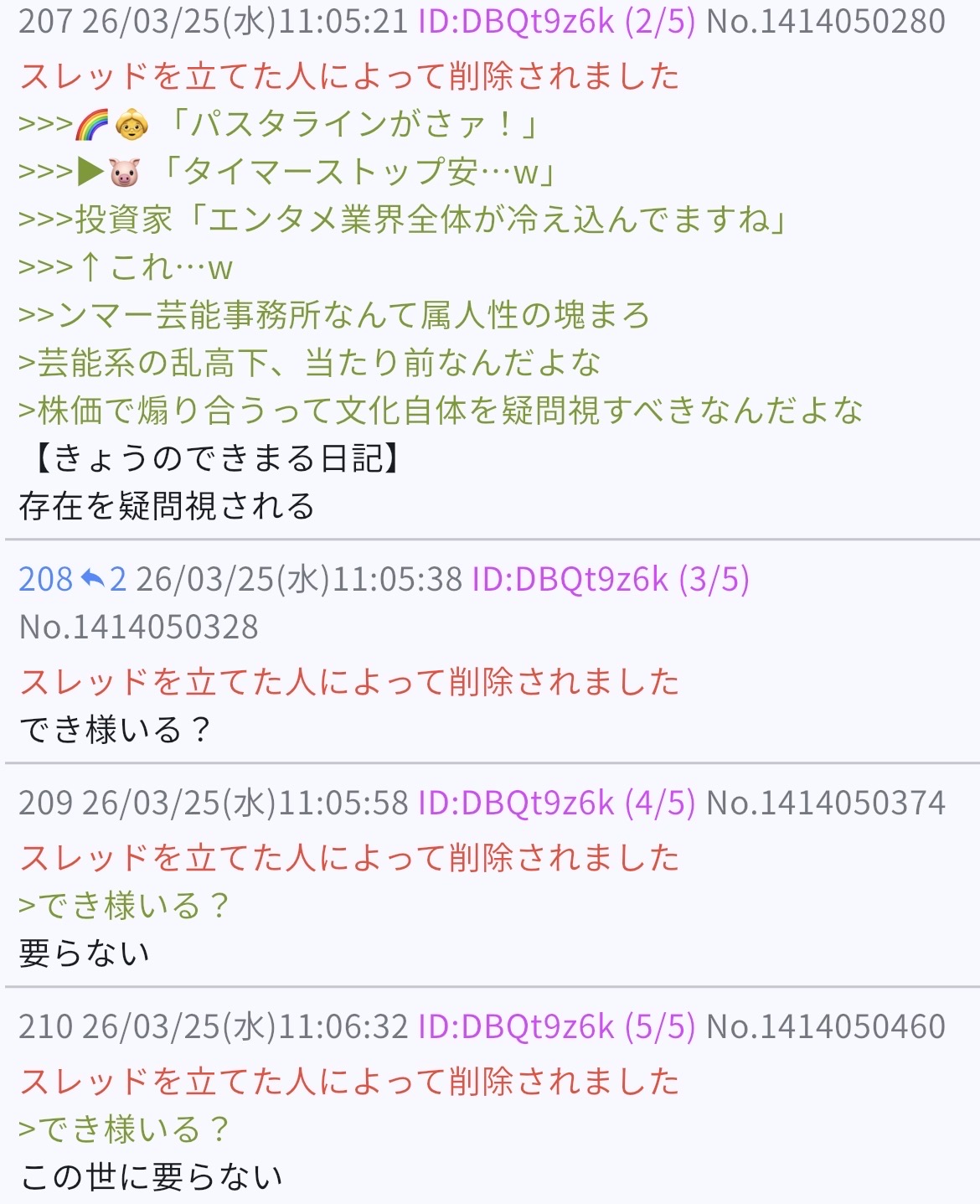Open post number No.1414050460
980x1204 pixels.
[826, 1026]
